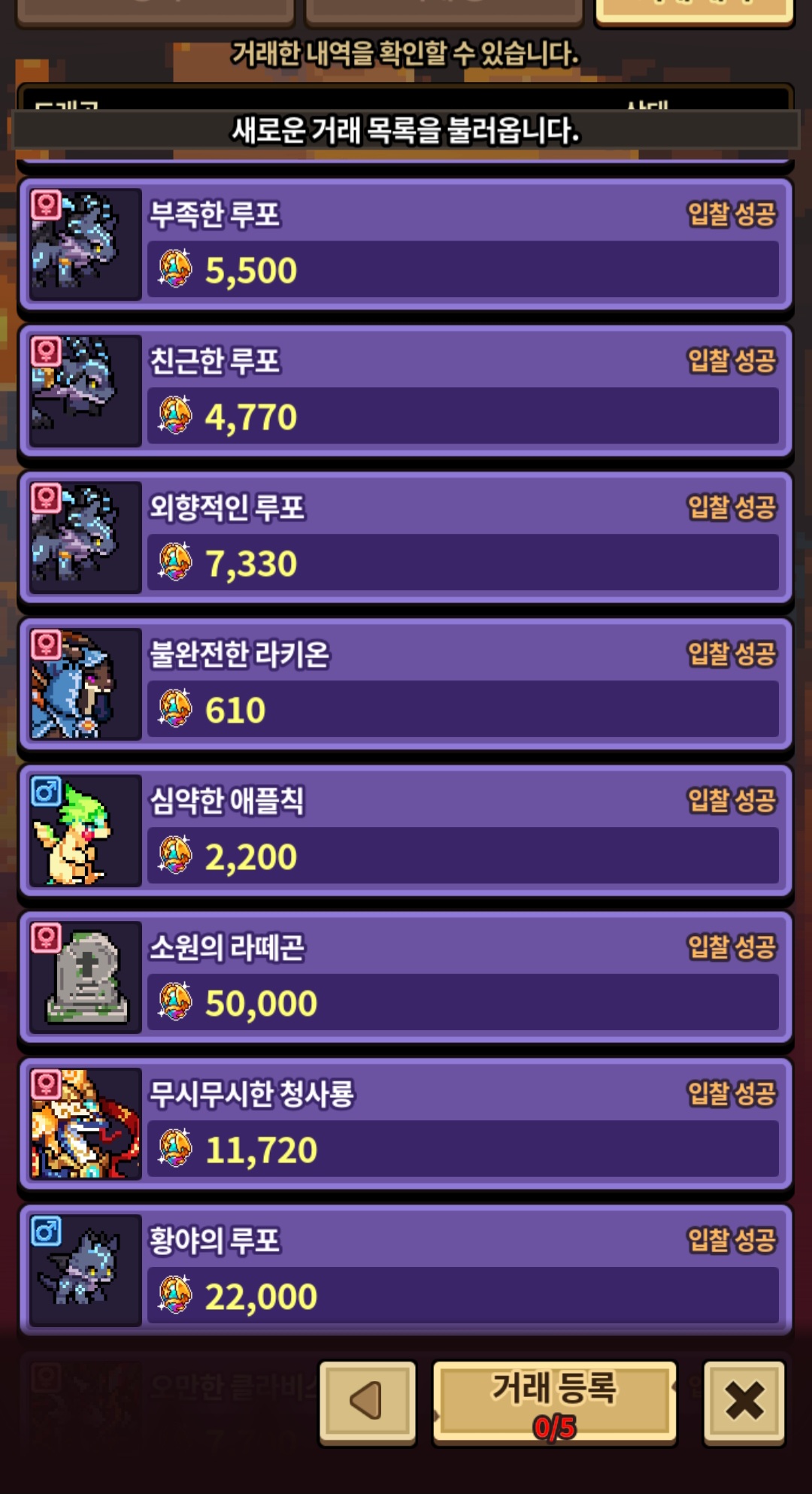Viewport: 812px width, 1494px height.
Task: Open the 무시무시한 청사룡 trade entry
Action: (x=406, y=1124)
